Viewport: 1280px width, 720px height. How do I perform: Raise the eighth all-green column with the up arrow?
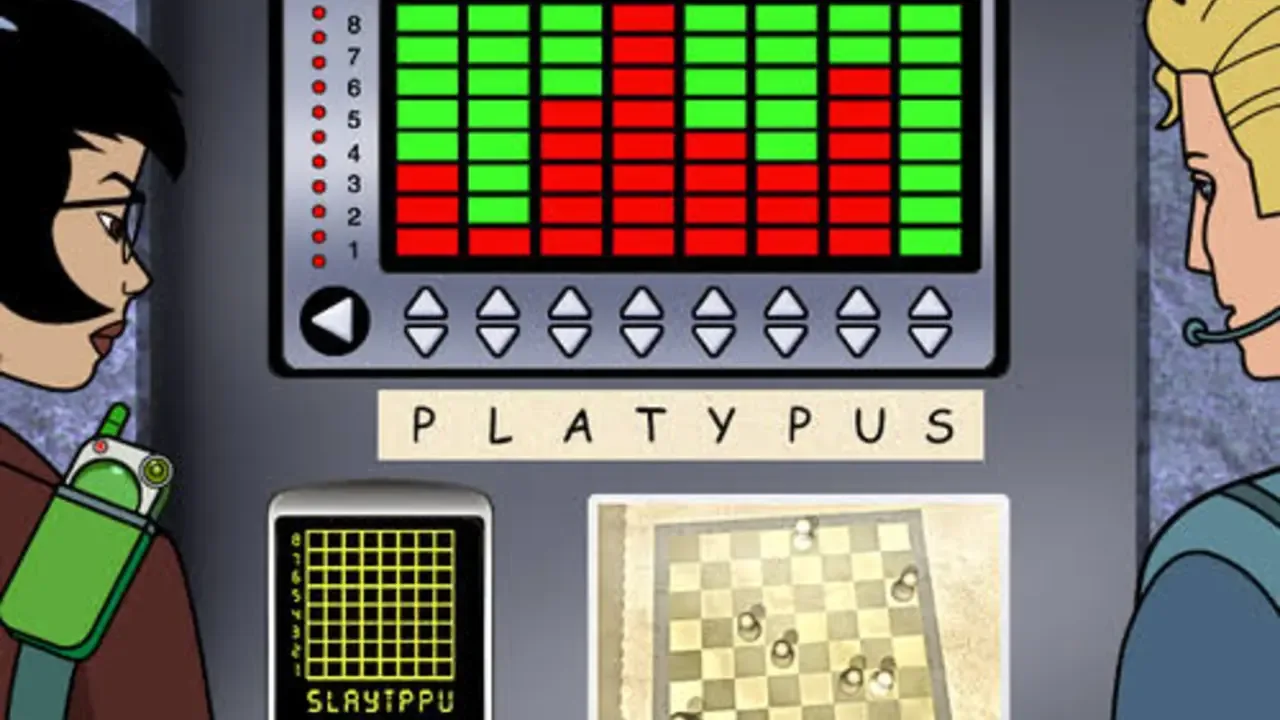tap(930, 304)
